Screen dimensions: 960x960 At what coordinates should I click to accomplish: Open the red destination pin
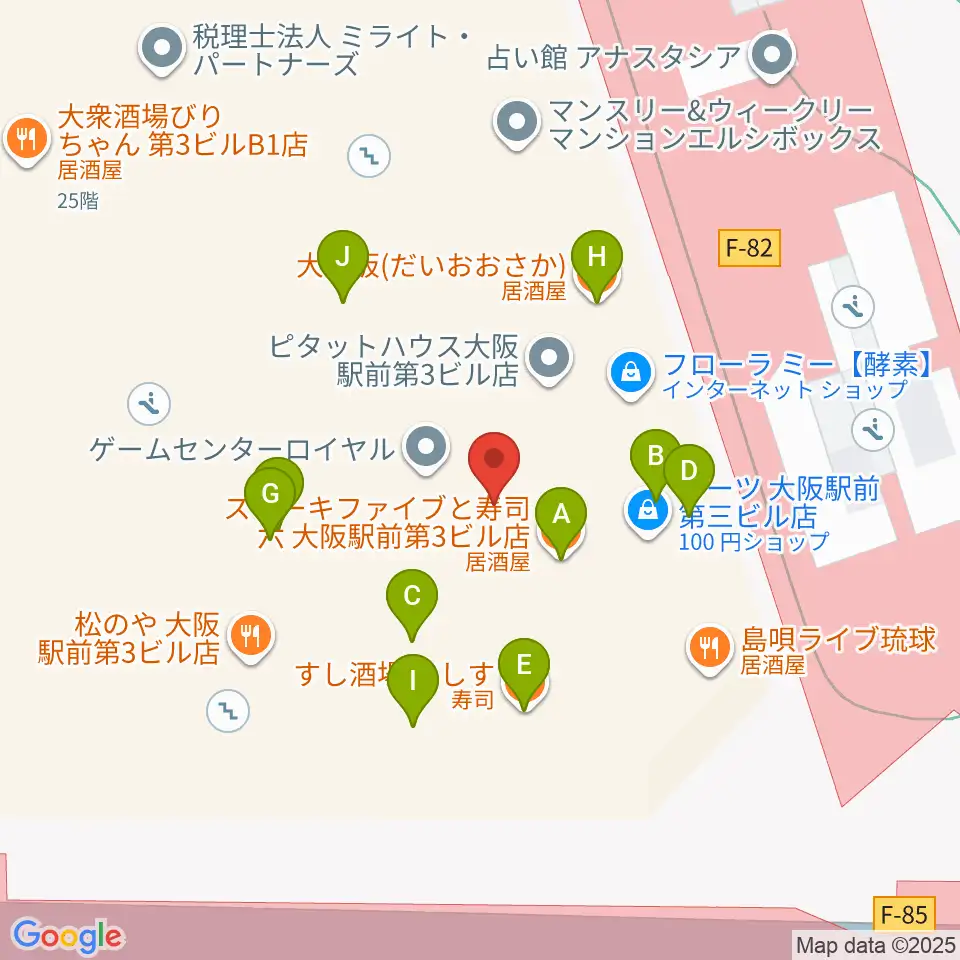click(494, 465)
